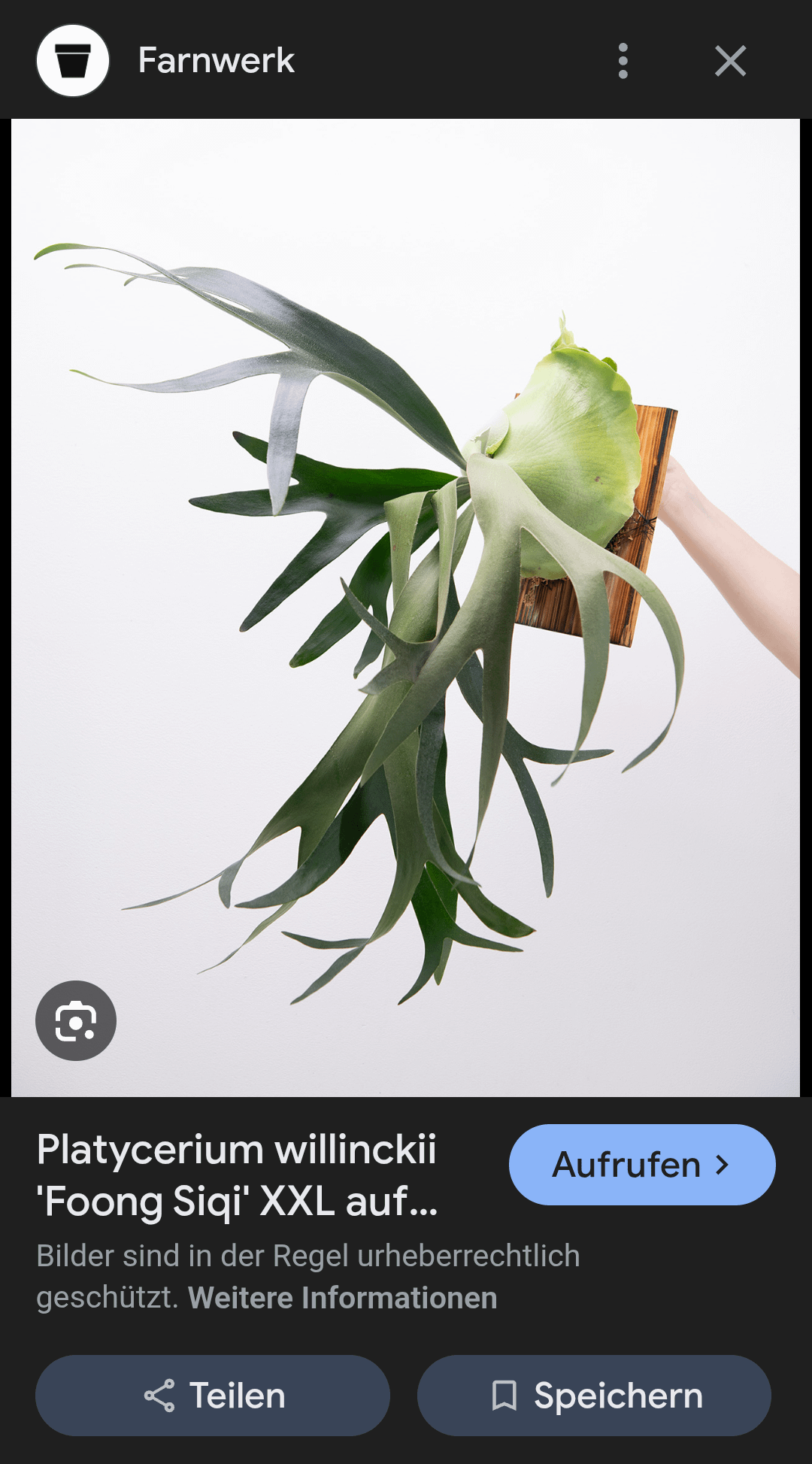812x1464 pixels.
Task: Share the image via Teilen
Action: (x=213, y=1396)
